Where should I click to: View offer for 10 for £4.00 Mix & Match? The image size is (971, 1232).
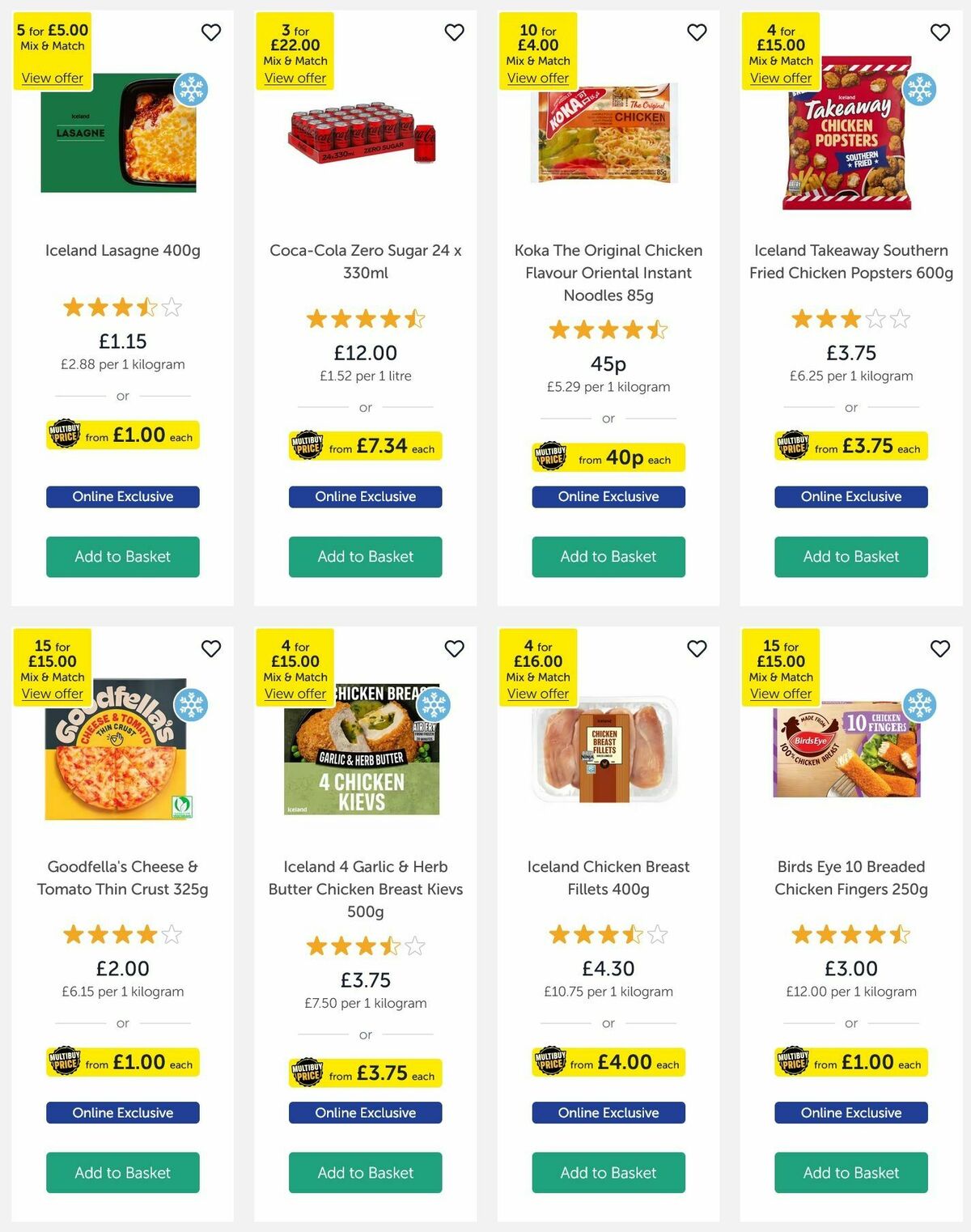tap(537, 77)
